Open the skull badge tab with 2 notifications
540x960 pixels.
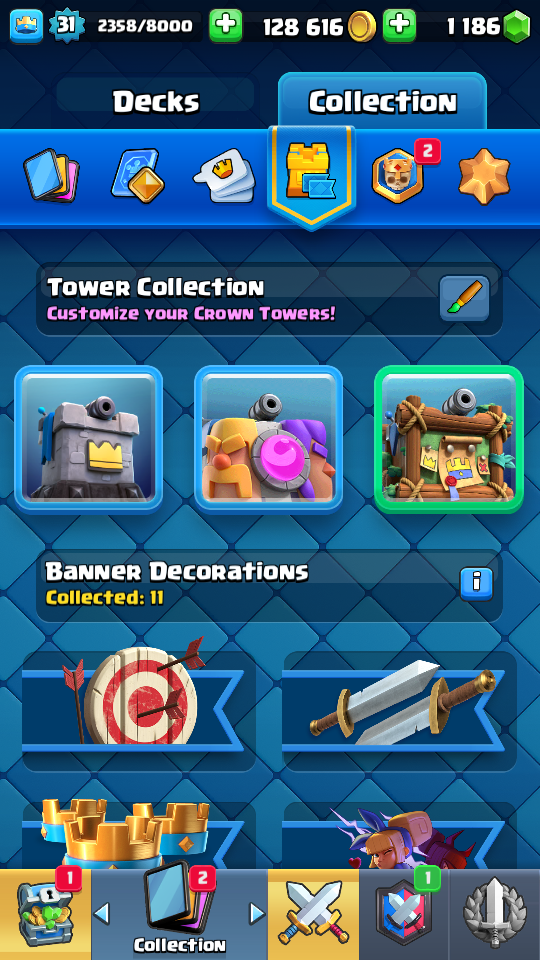coord(398,176)
